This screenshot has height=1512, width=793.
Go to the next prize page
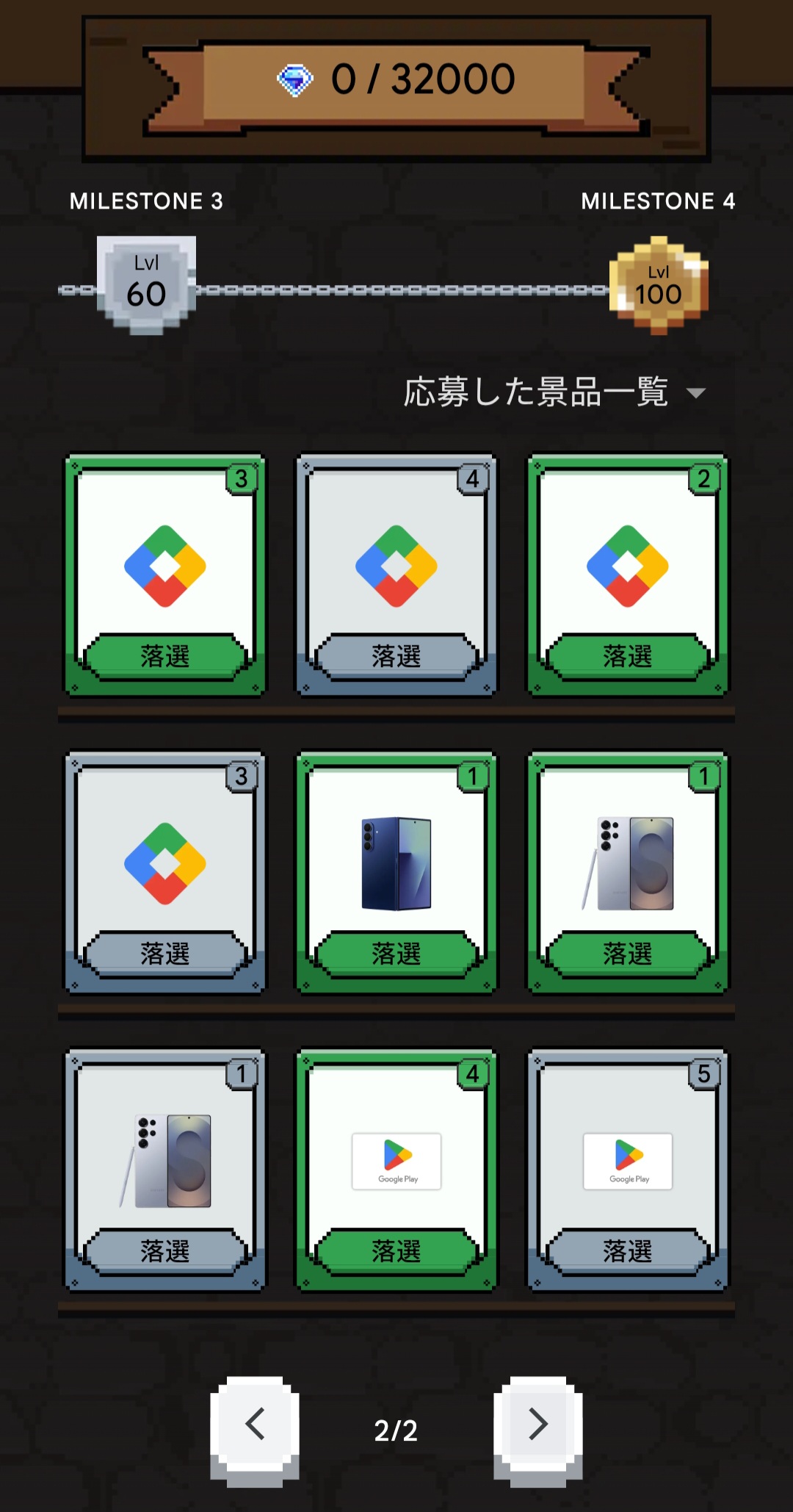pos(537,1425)
